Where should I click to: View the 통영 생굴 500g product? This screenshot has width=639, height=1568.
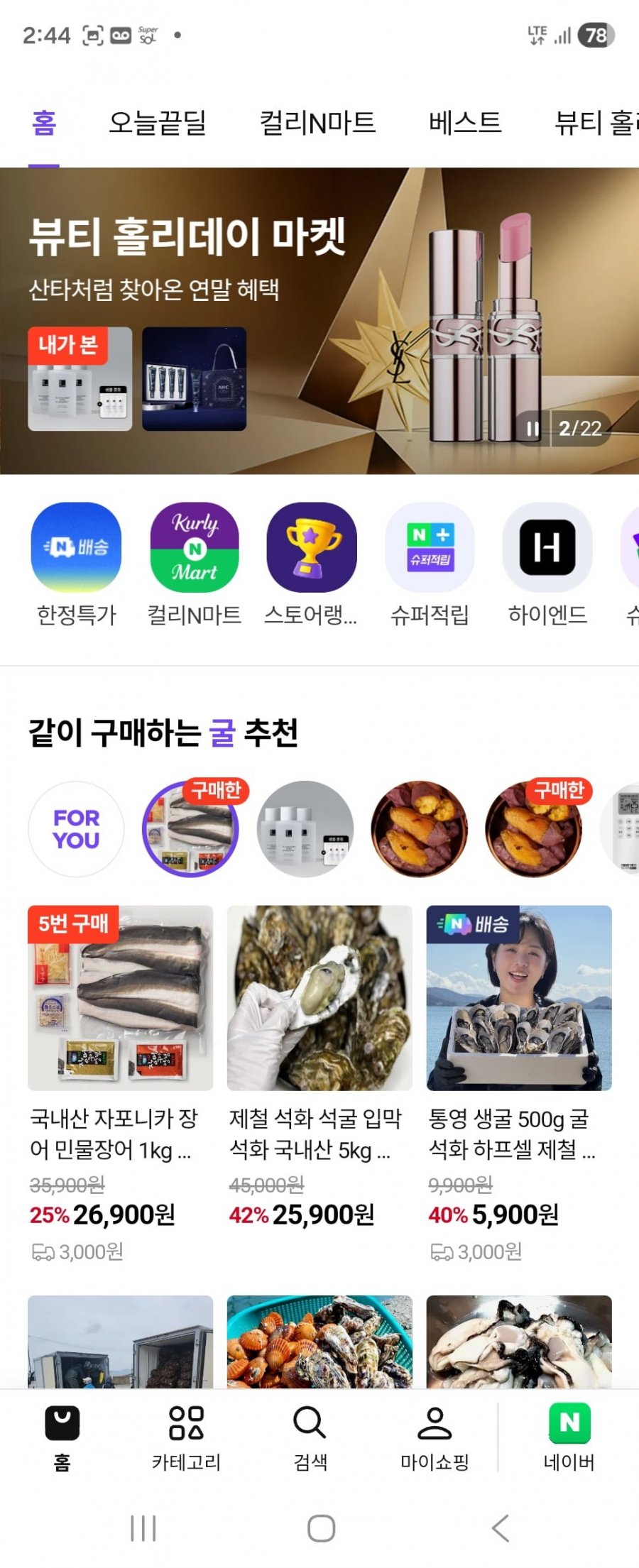tap(519, 998)
